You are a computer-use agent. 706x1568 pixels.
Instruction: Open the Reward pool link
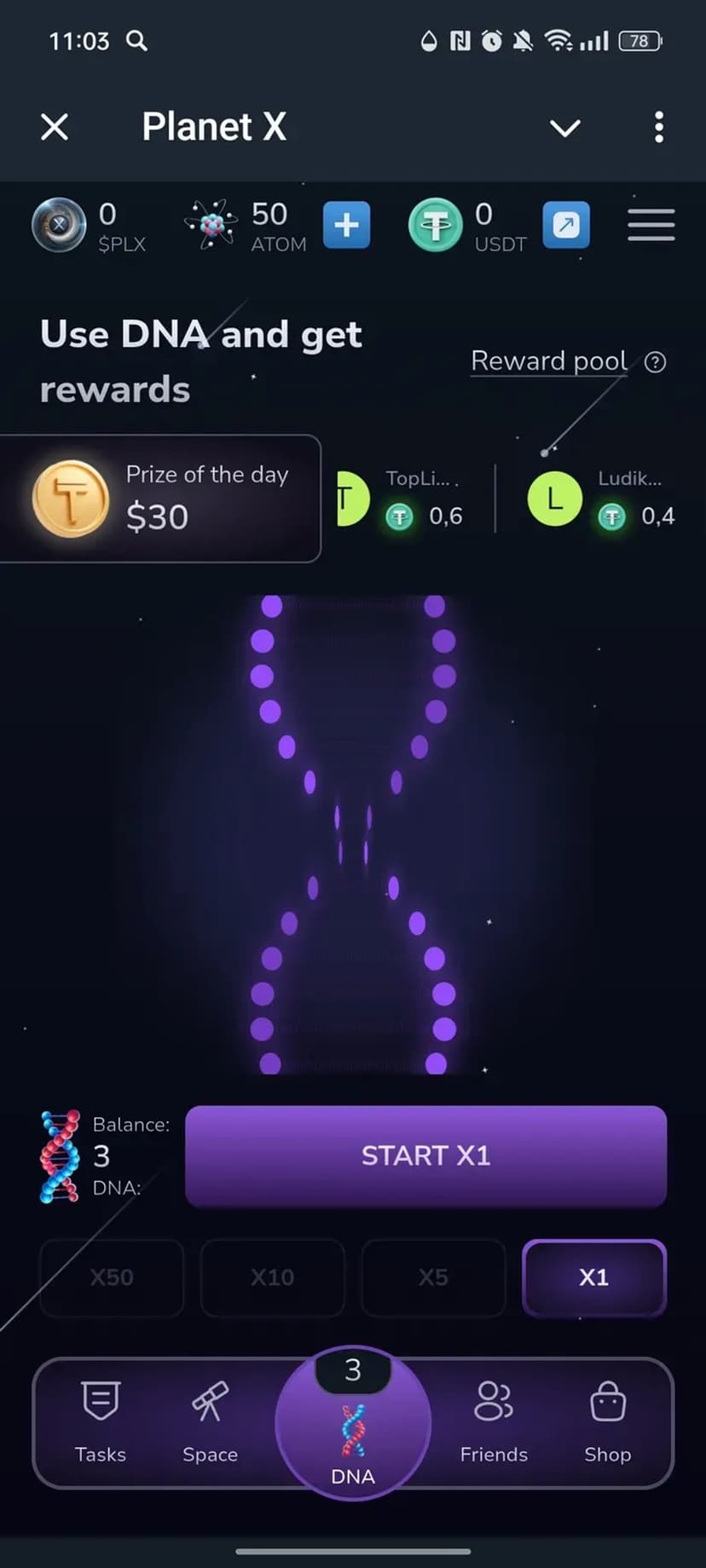pos(549,361)
